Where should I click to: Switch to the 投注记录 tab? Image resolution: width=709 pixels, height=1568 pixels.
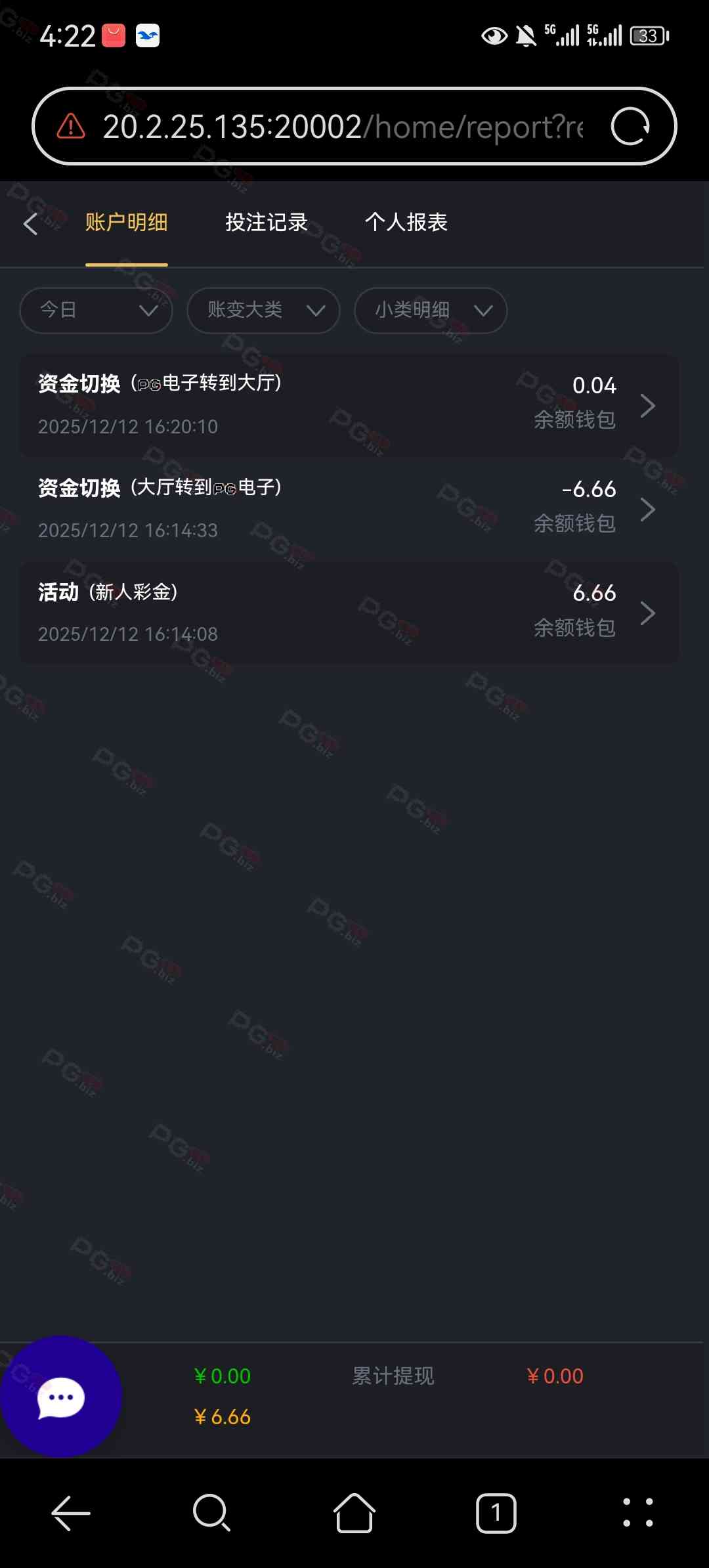coord(267,223)
